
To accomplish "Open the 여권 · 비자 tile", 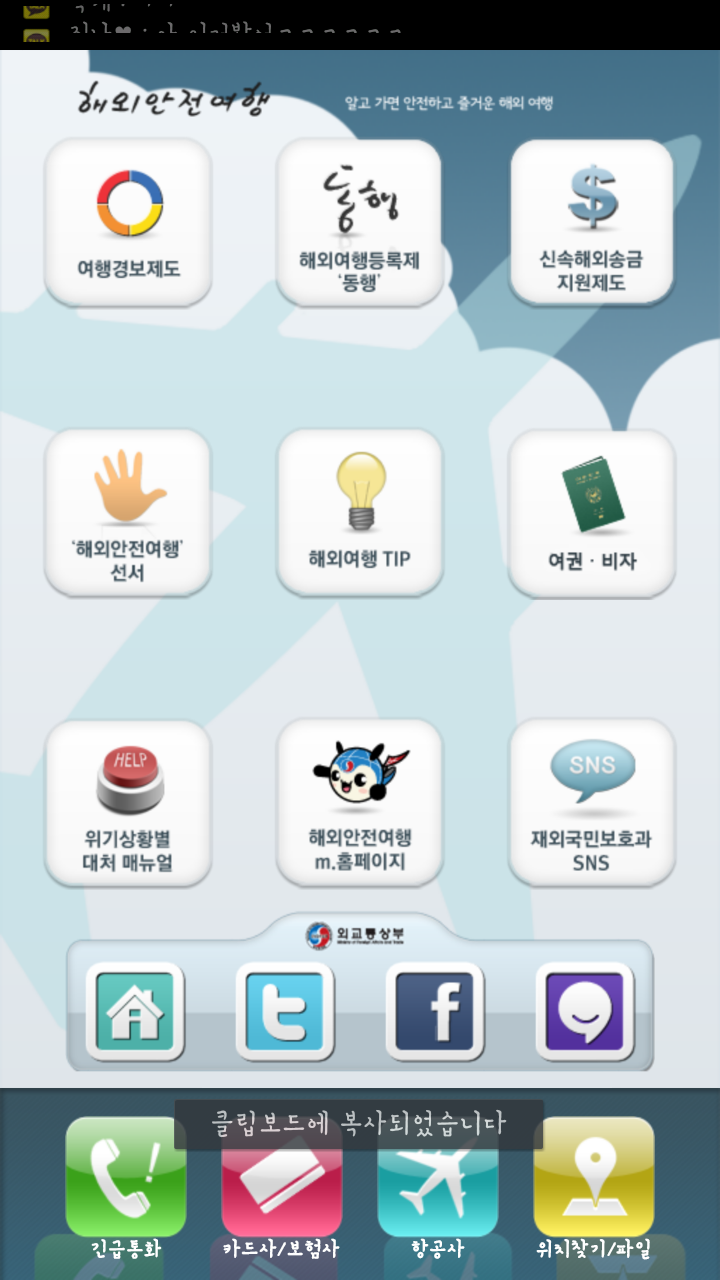I will coord(591,512).
